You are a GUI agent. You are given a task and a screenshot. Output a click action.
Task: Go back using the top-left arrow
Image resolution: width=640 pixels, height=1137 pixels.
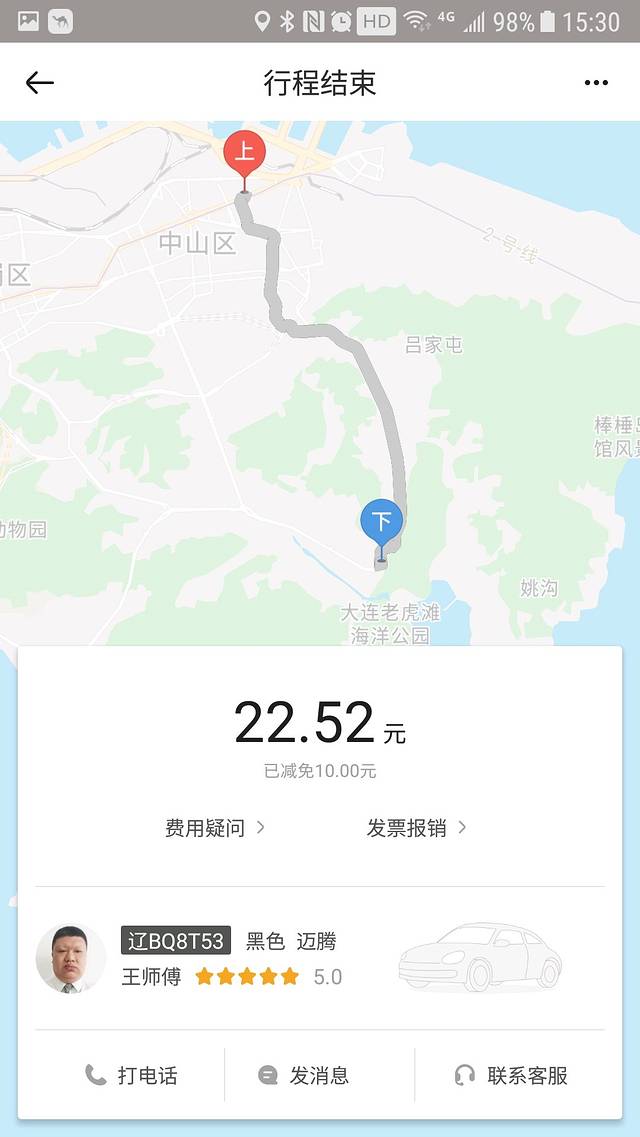coord(39,83)
